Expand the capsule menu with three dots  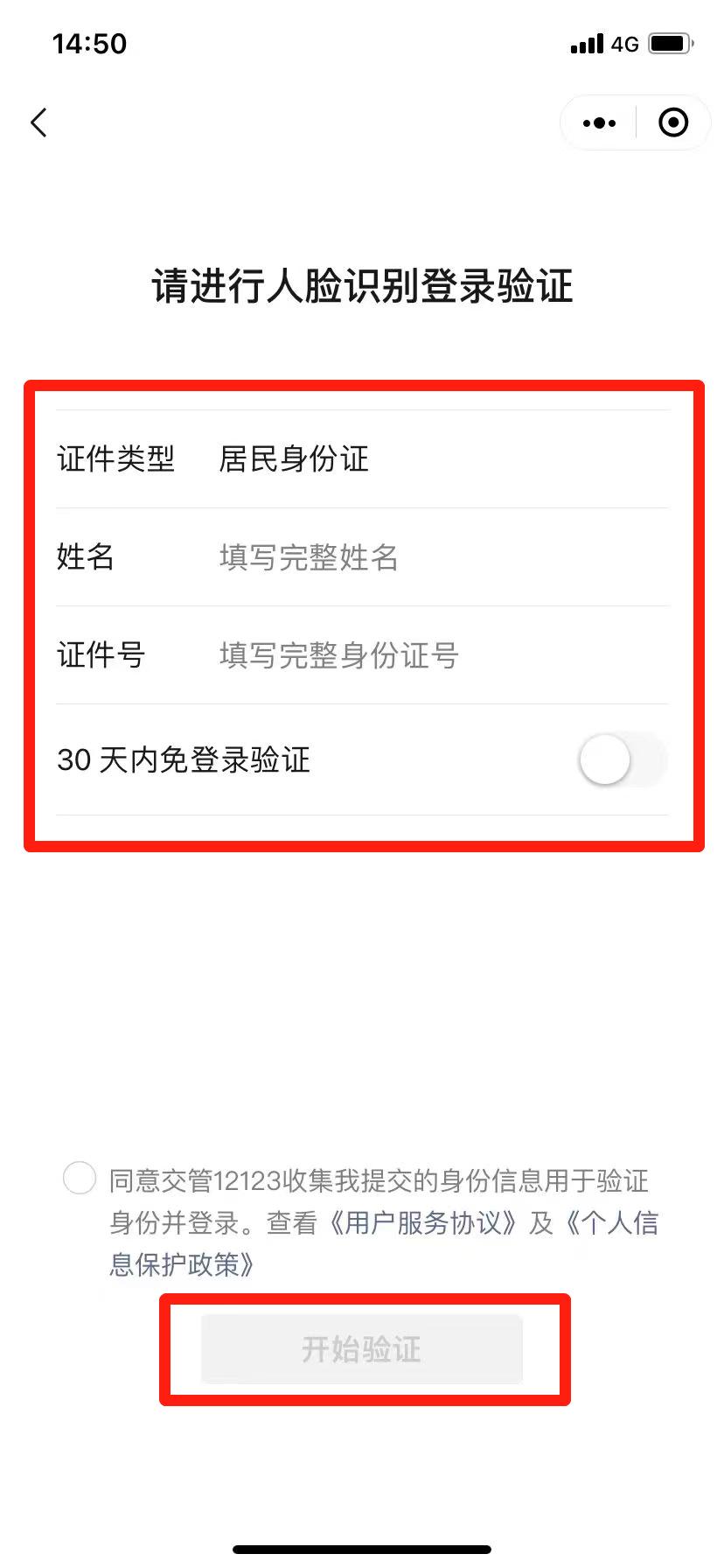click(x=598, y=122)
